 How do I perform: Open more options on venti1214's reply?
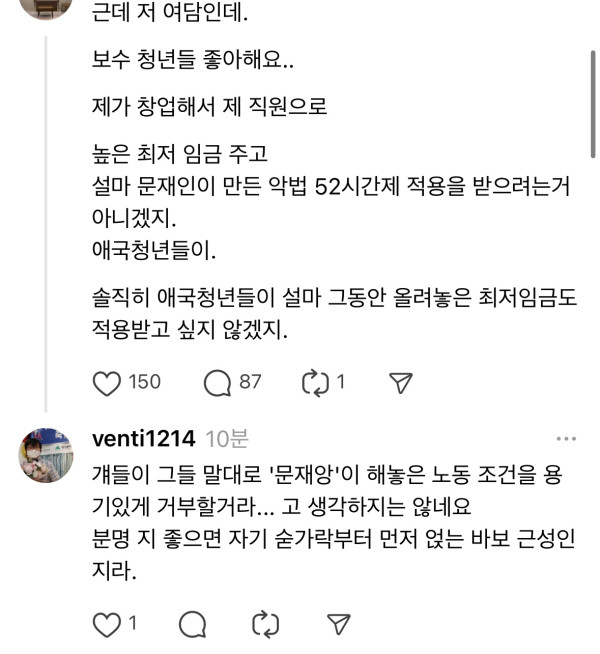pos(566,439)
